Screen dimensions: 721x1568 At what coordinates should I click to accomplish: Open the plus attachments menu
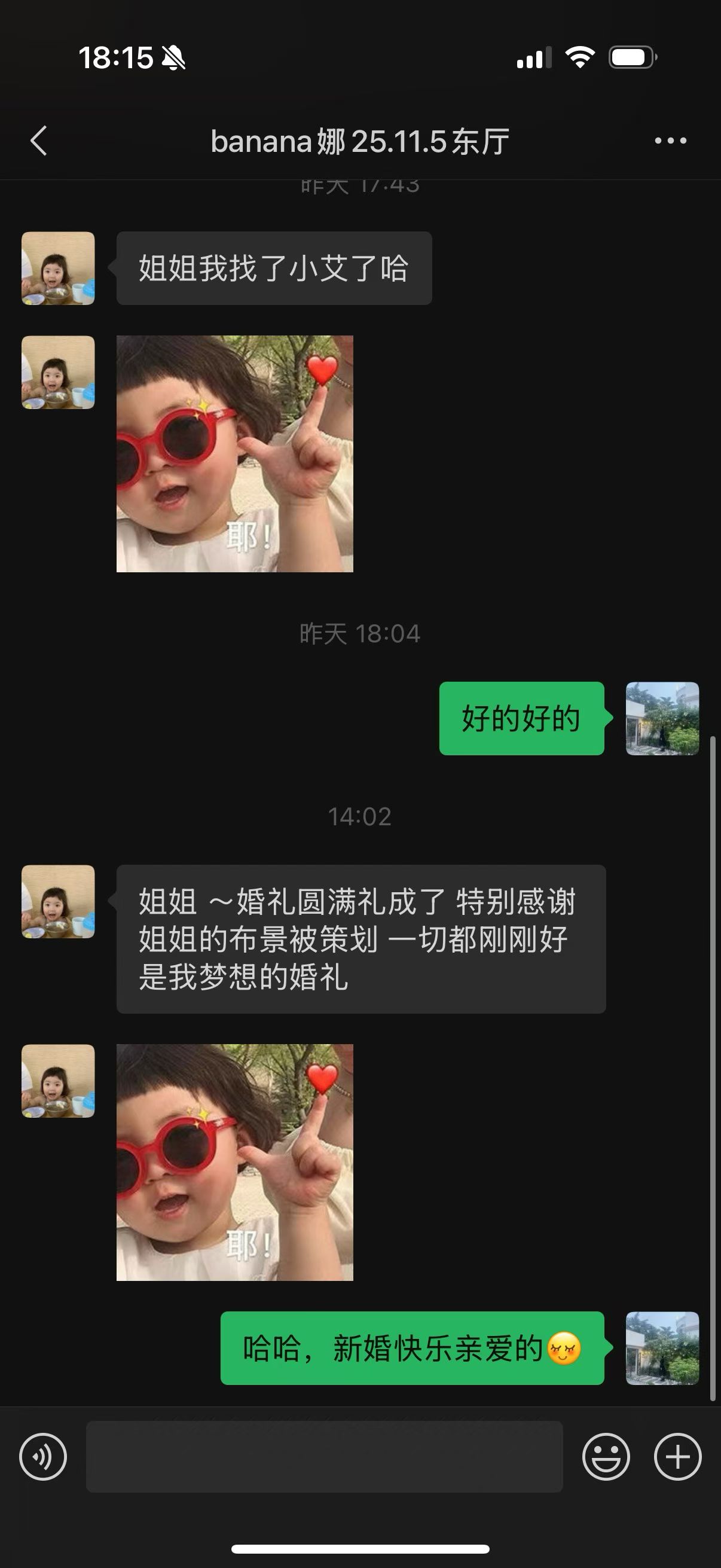tap(677, 1457)
